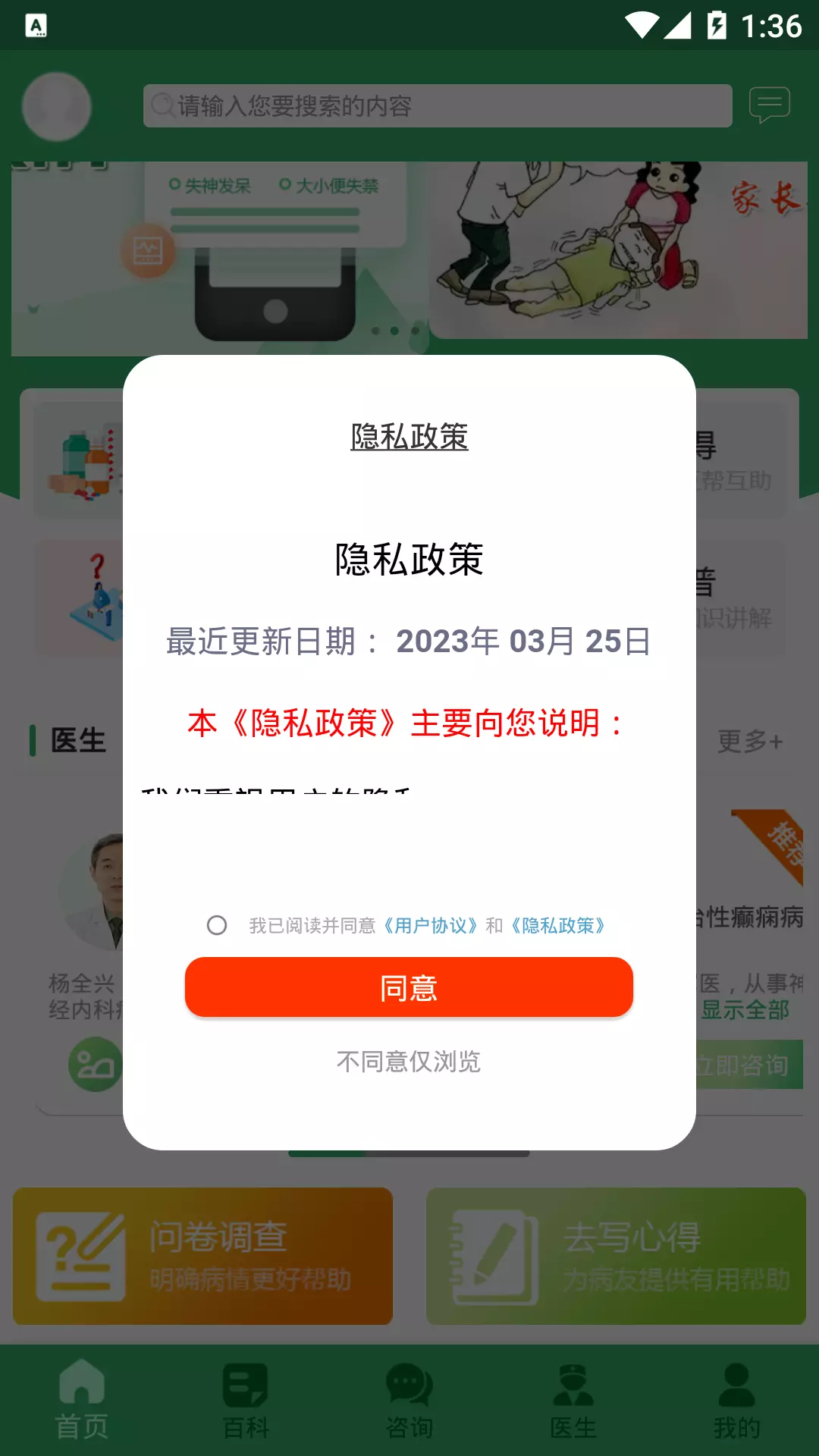Open the 《用户协议》 link
Image resolution: width=819 pixels, height=1456 pixels.
[x=431, y=925]
